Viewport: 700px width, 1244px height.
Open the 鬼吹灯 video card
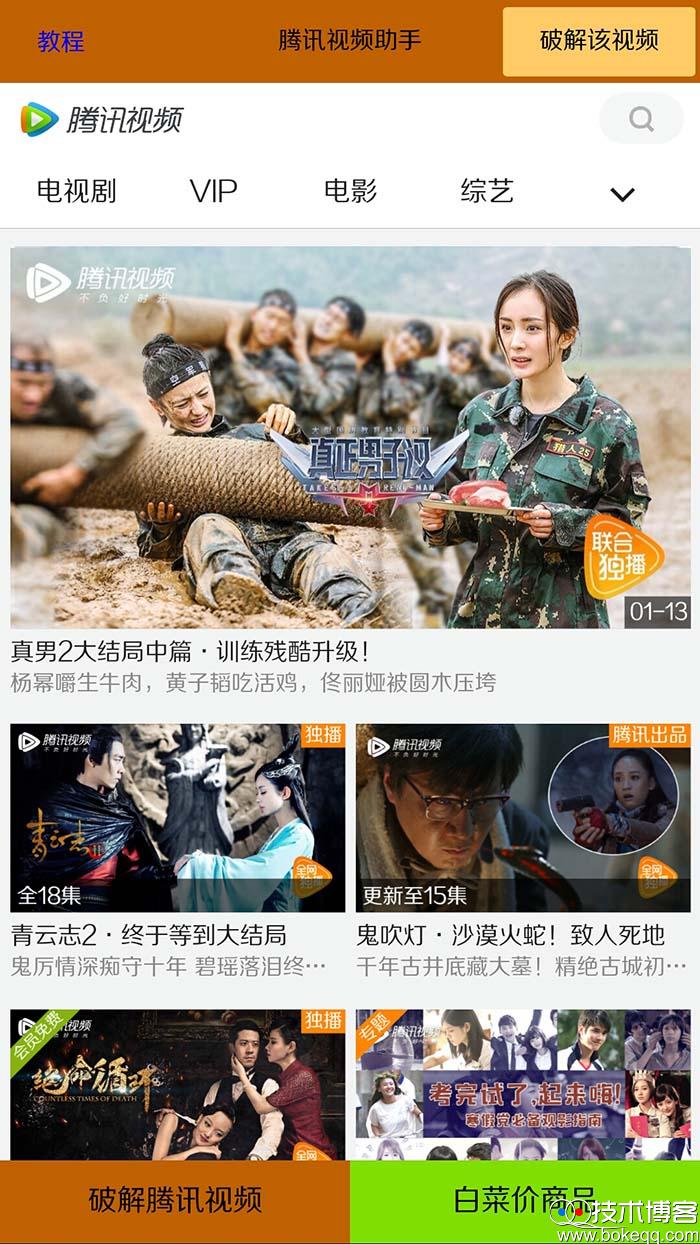pos(523,818)
